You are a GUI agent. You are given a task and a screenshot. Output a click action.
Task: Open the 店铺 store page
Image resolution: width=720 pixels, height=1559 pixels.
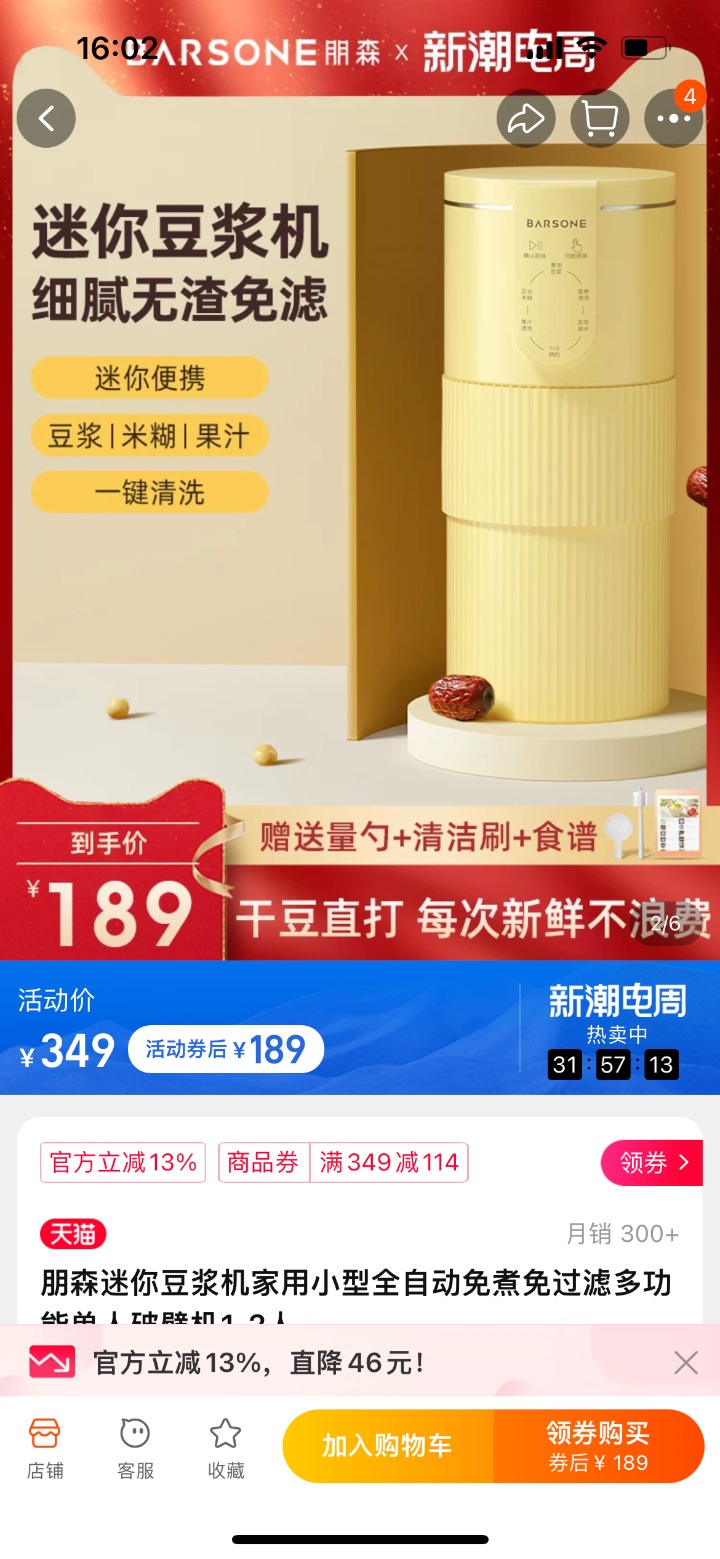[44, 1447]
